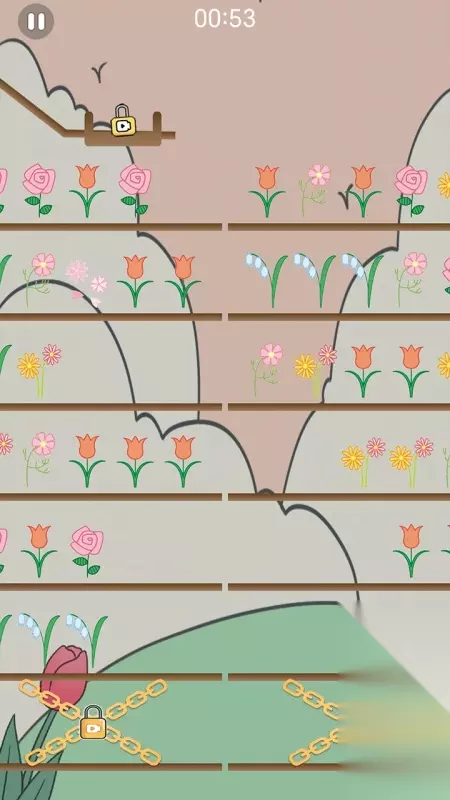Screen dimensions: 450x800
Task: Pick the middle blue bellflower on right shelf
Action: 315,279
